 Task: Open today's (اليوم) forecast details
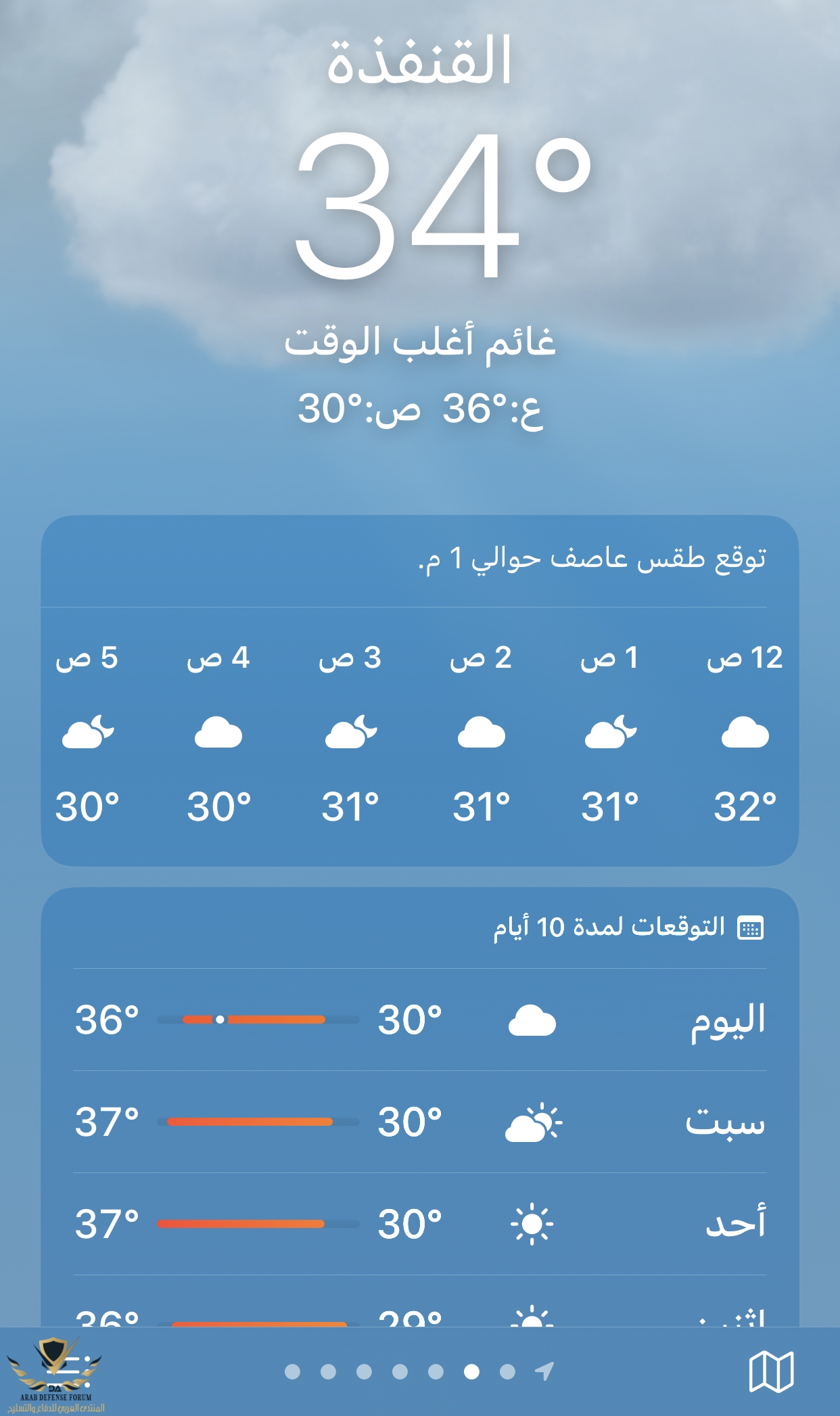coord(419,1020)
